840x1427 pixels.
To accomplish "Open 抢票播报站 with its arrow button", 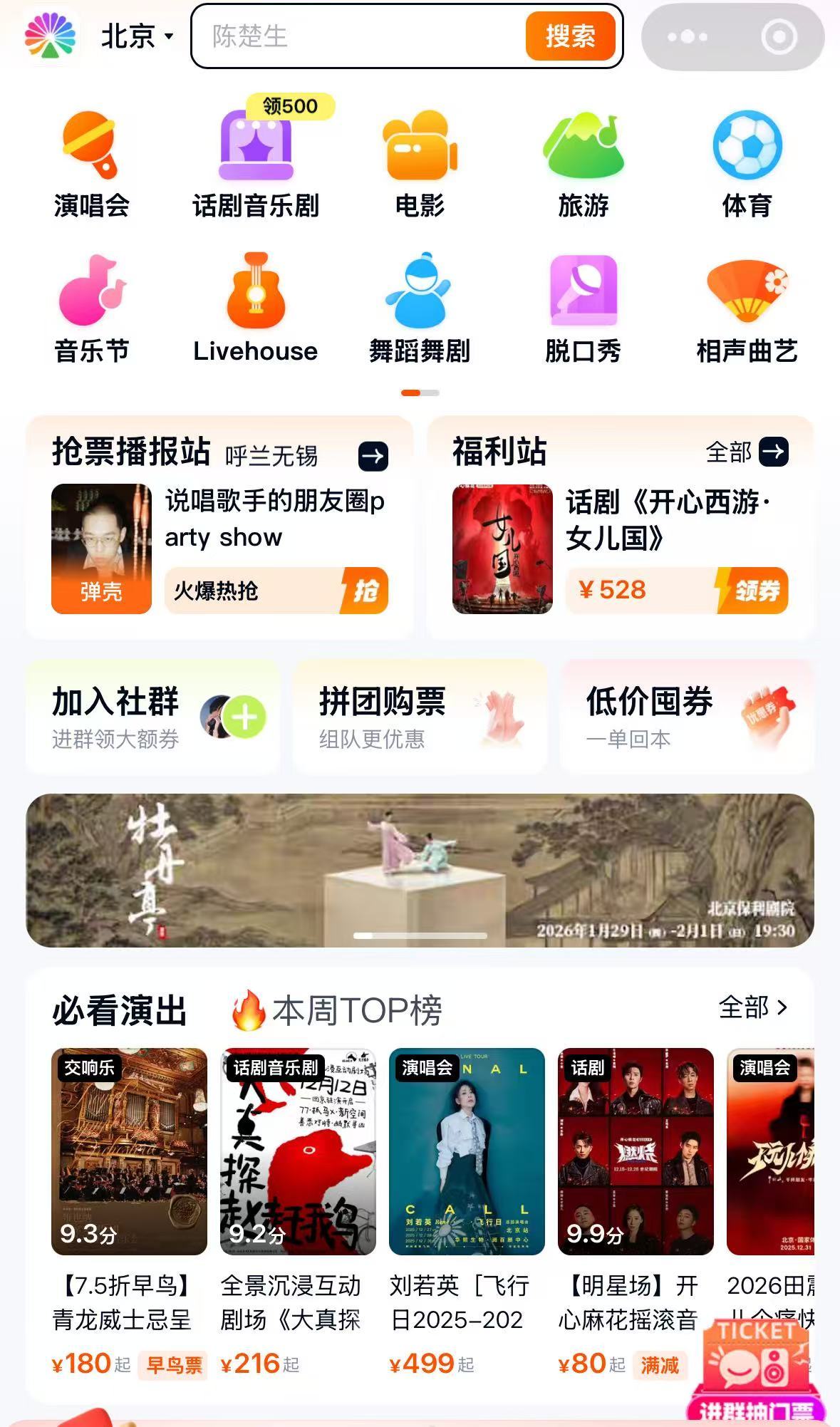I will pyautogui.click(x=373, y=456).
